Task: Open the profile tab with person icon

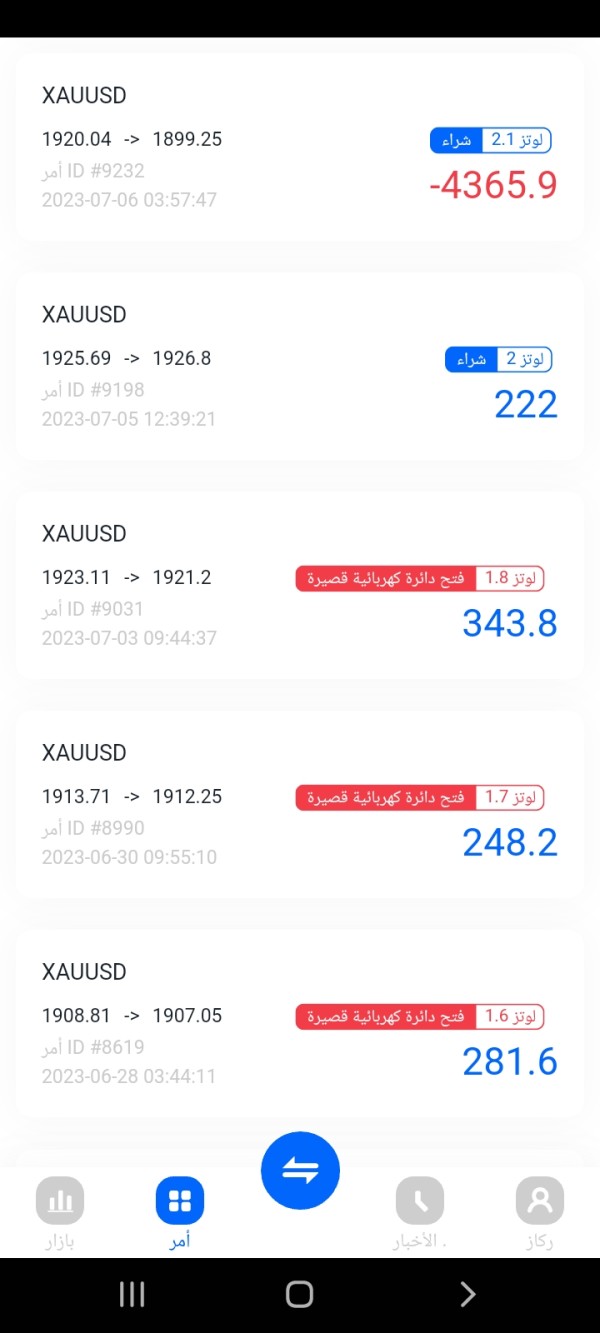Action: pos(540,1212)
